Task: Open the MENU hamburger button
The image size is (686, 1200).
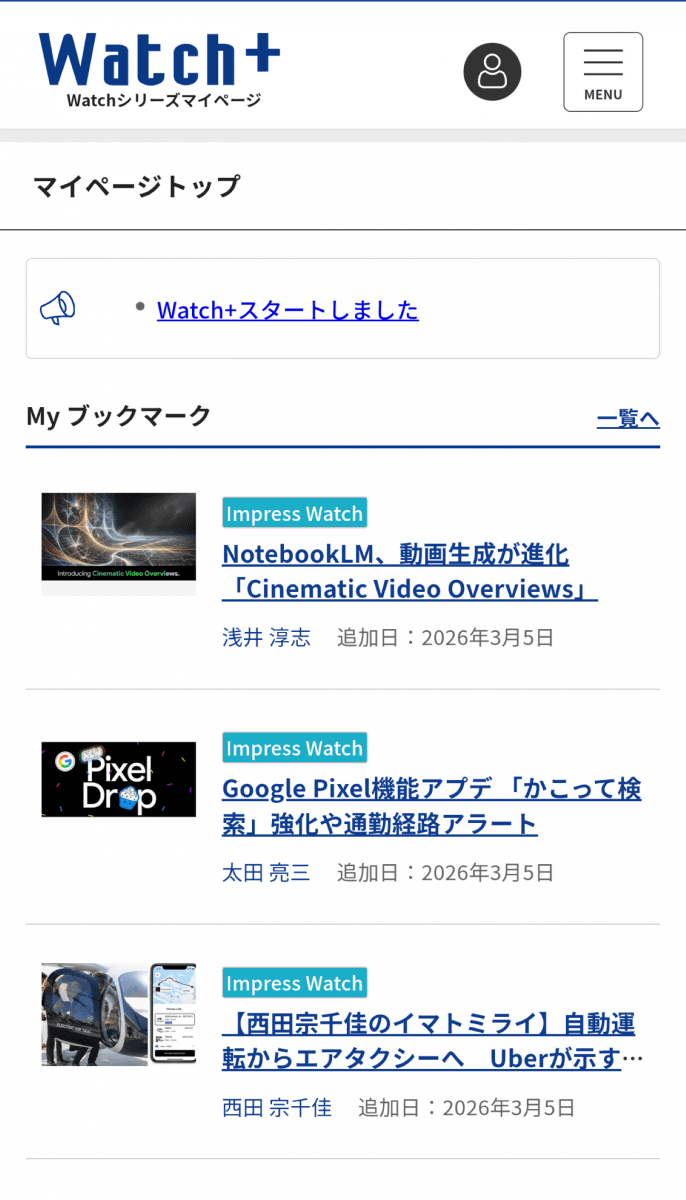Action: point(603,72)
